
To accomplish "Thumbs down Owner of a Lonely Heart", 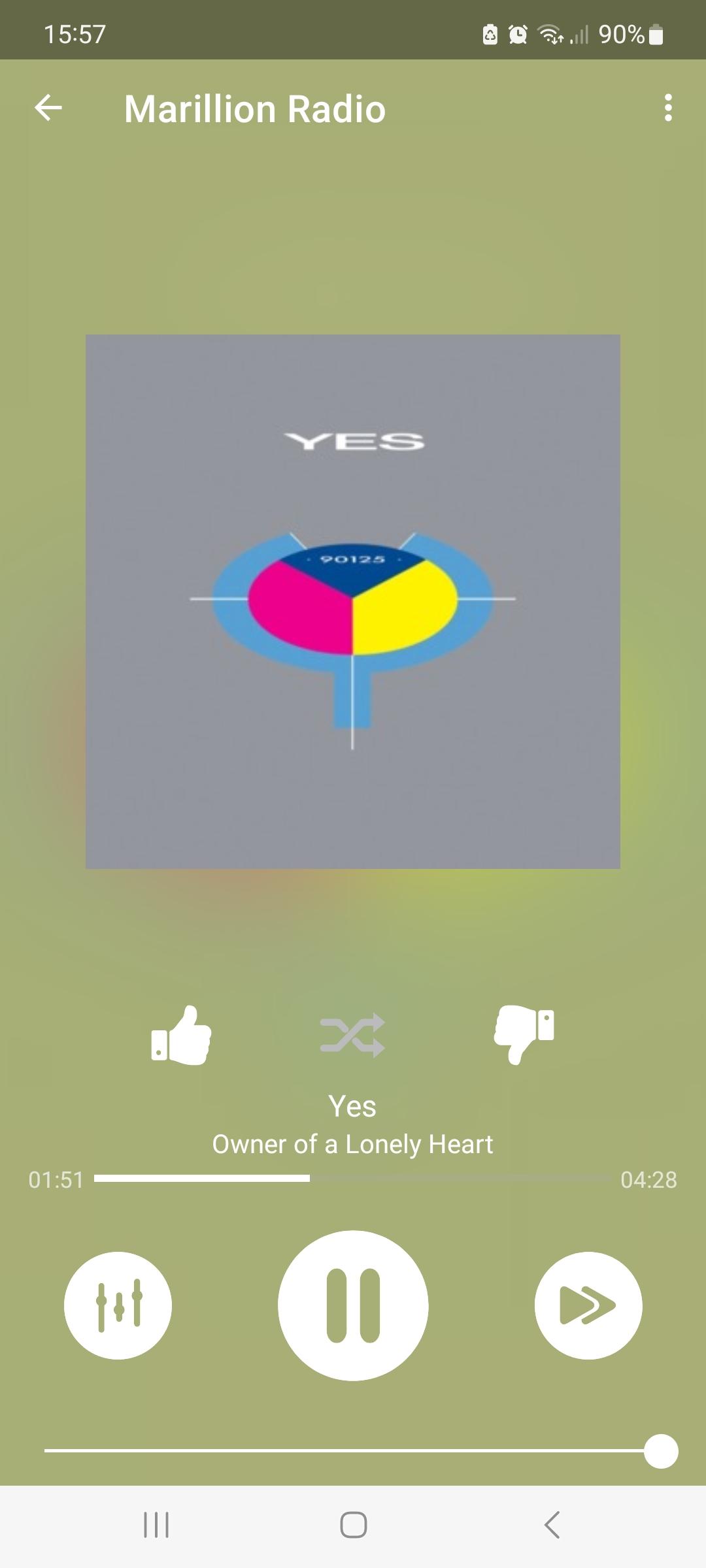I will click(524, 1034).
